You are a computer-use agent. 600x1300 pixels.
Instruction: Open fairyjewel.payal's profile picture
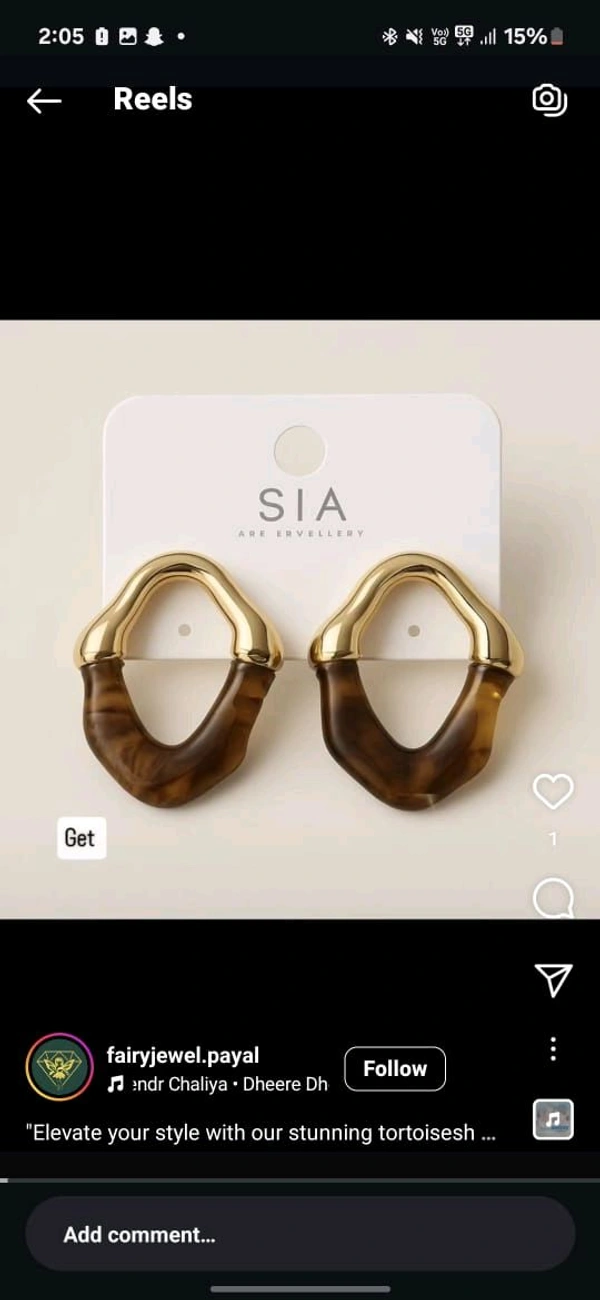[60, 1068]
